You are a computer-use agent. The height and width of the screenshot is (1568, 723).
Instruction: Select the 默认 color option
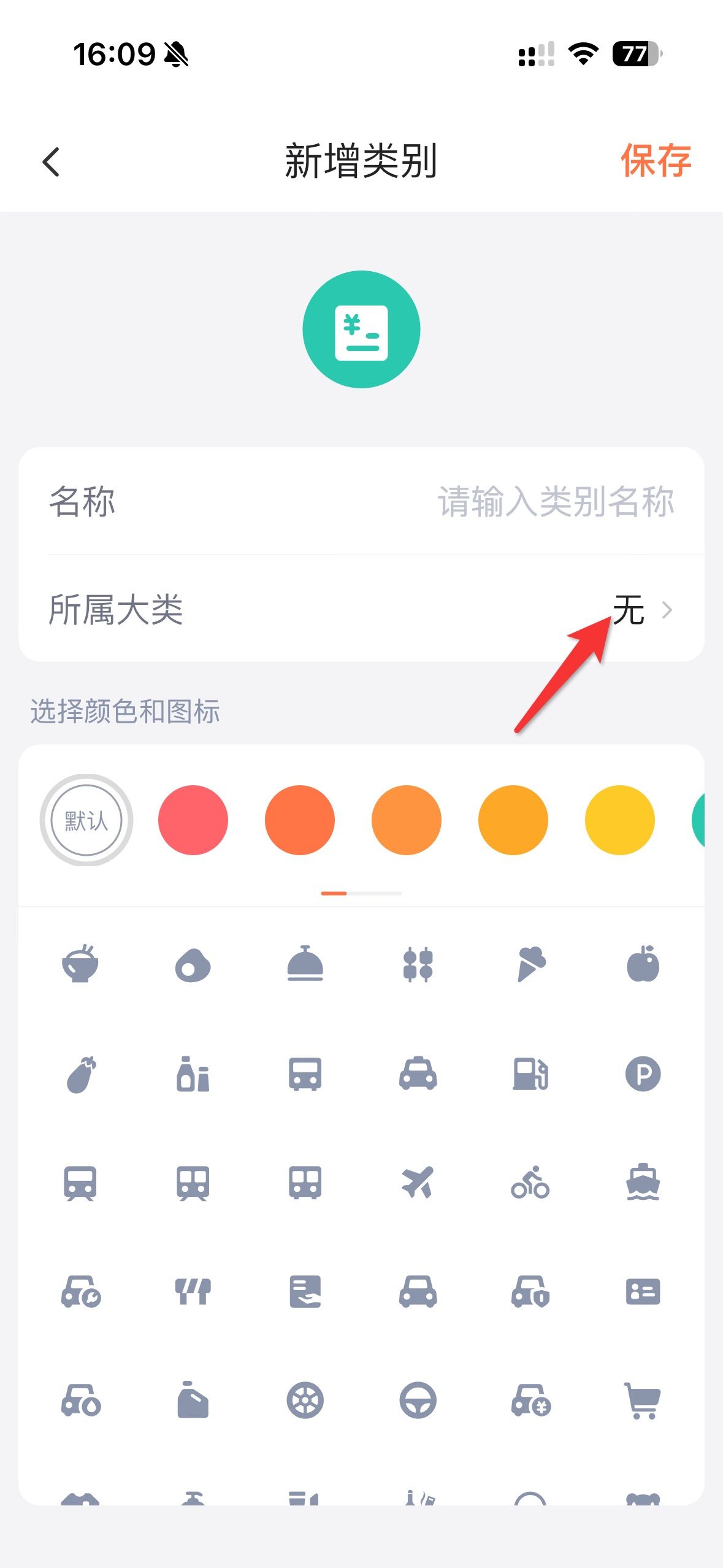(86, 820)
